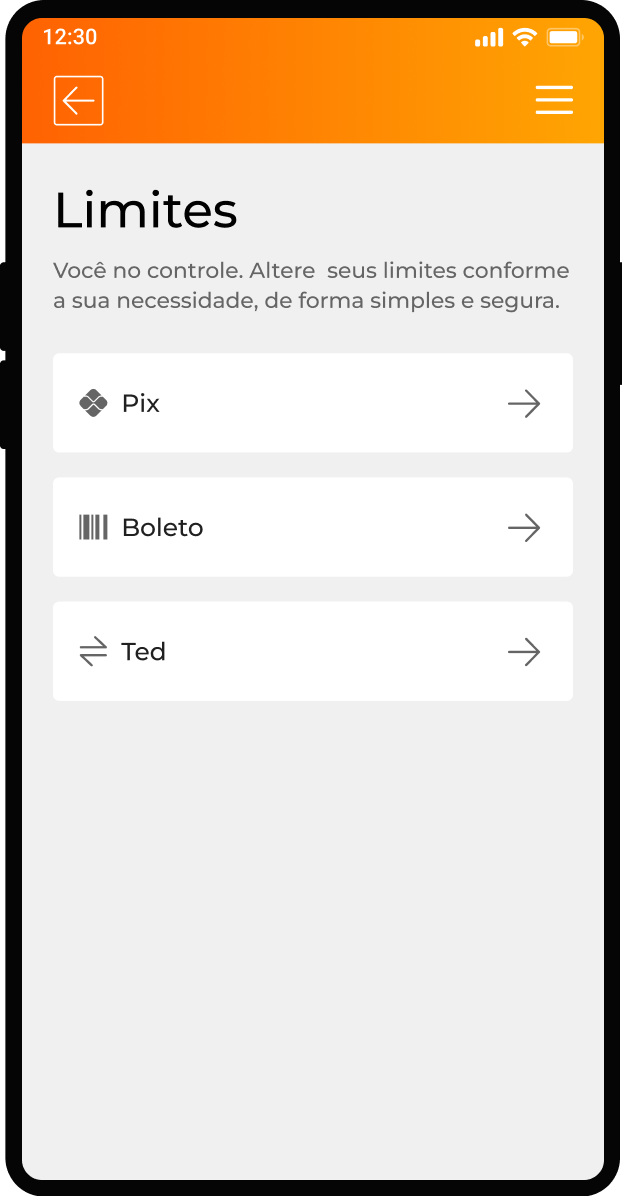Open Ted limits
Image resolution: width=622 pixels, height=1196 pixels.
pos(312,651)
